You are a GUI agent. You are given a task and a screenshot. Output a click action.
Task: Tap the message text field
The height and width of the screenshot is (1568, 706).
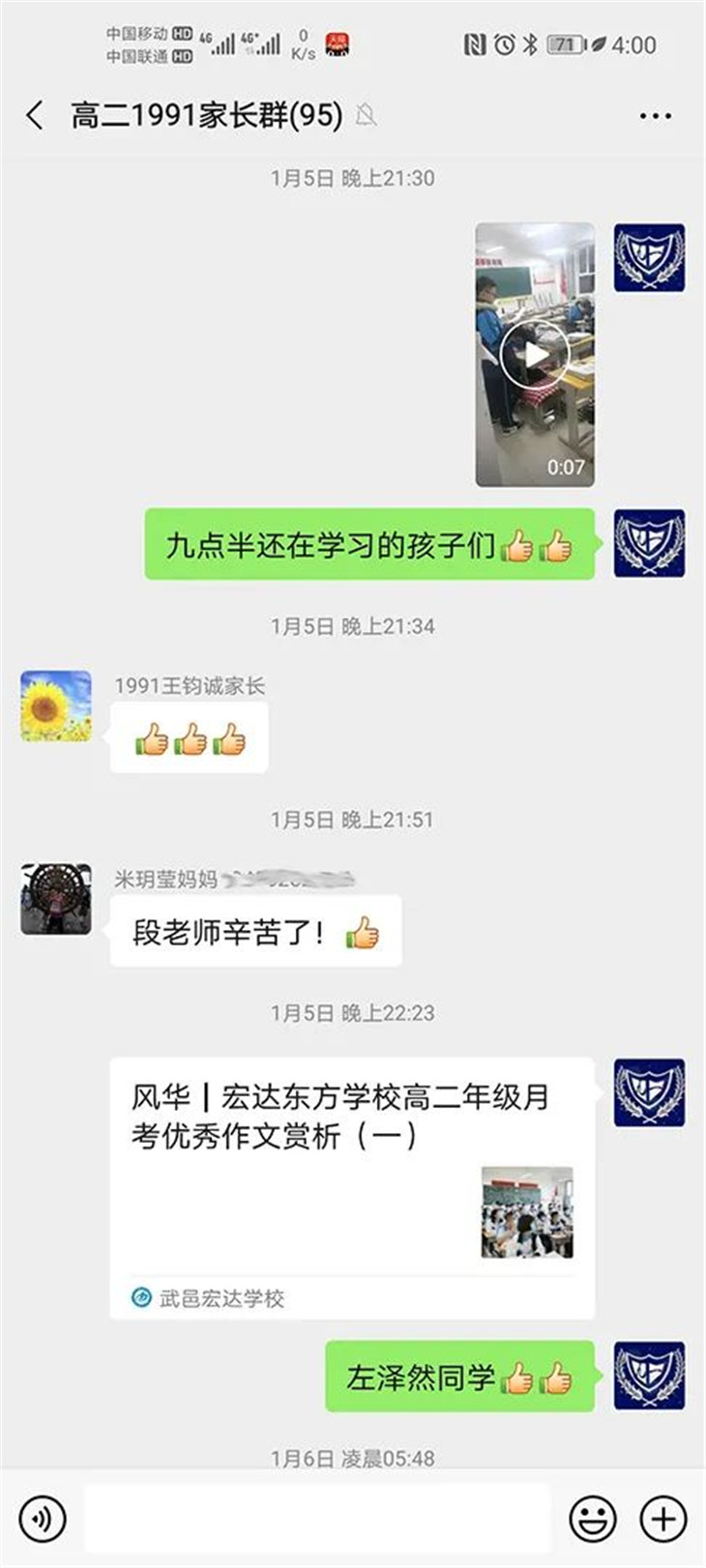(x=316, y=1519)
